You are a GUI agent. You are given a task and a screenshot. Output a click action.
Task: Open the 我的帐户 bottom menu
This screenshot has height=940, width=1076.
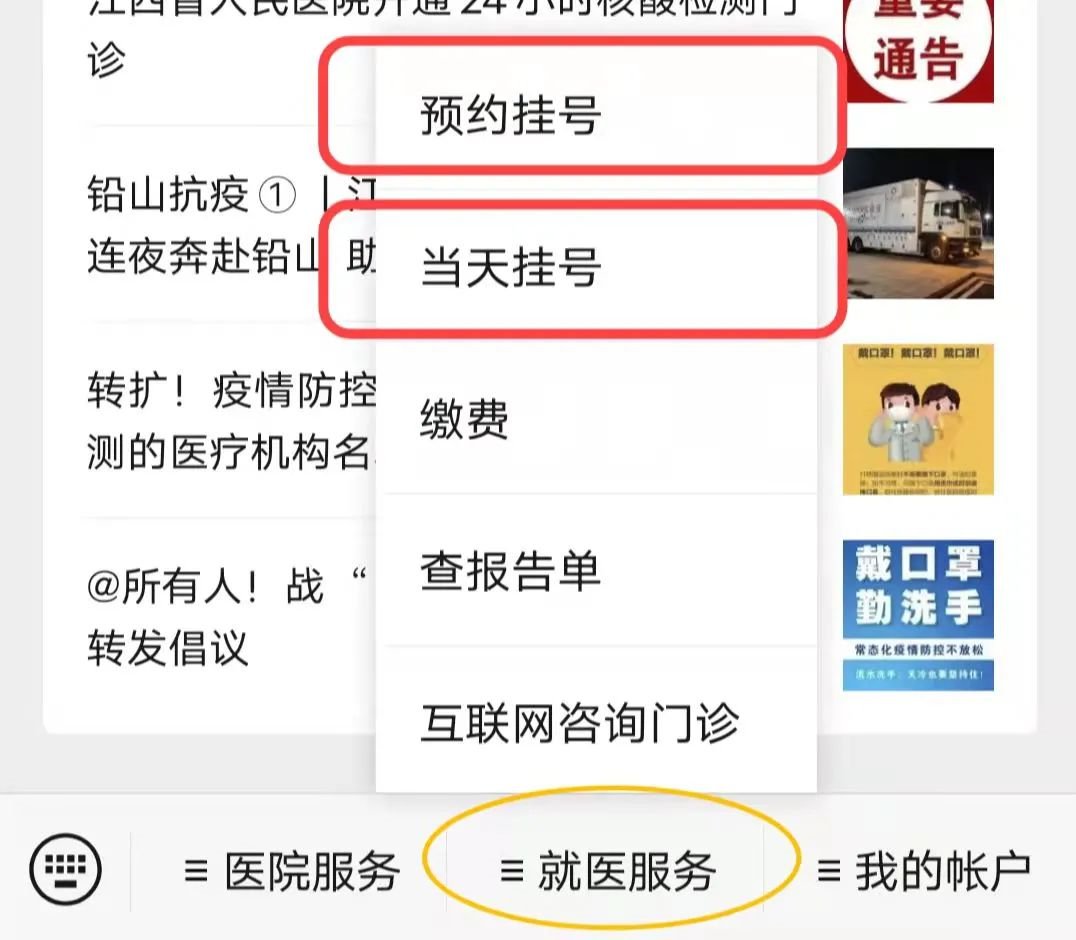pyautogui.click(x=923, y=872)
